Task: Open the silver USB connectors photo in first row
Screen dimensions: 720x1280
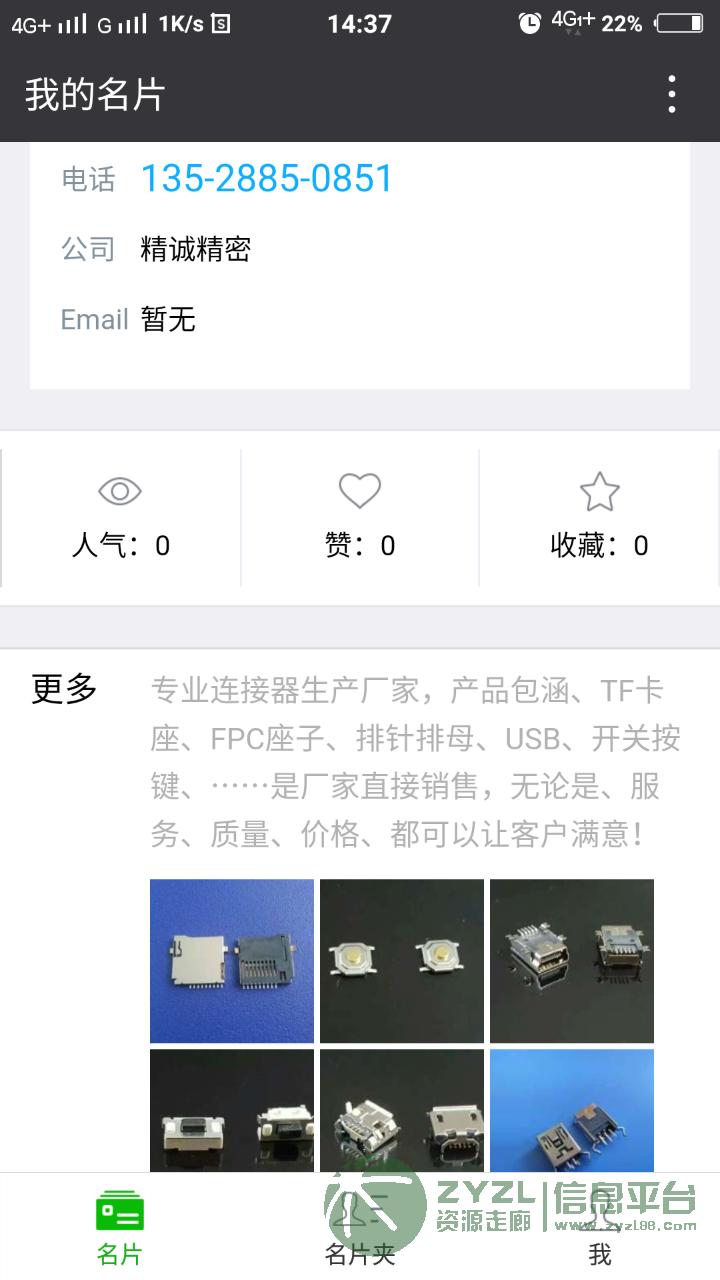Action: coord(572,961)
